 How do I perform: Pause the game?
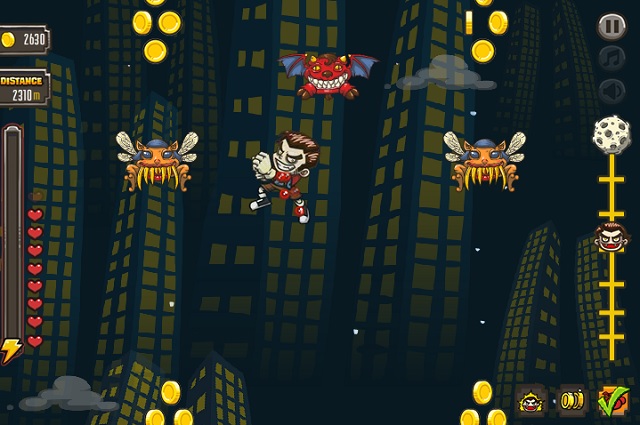click(611, 27)
